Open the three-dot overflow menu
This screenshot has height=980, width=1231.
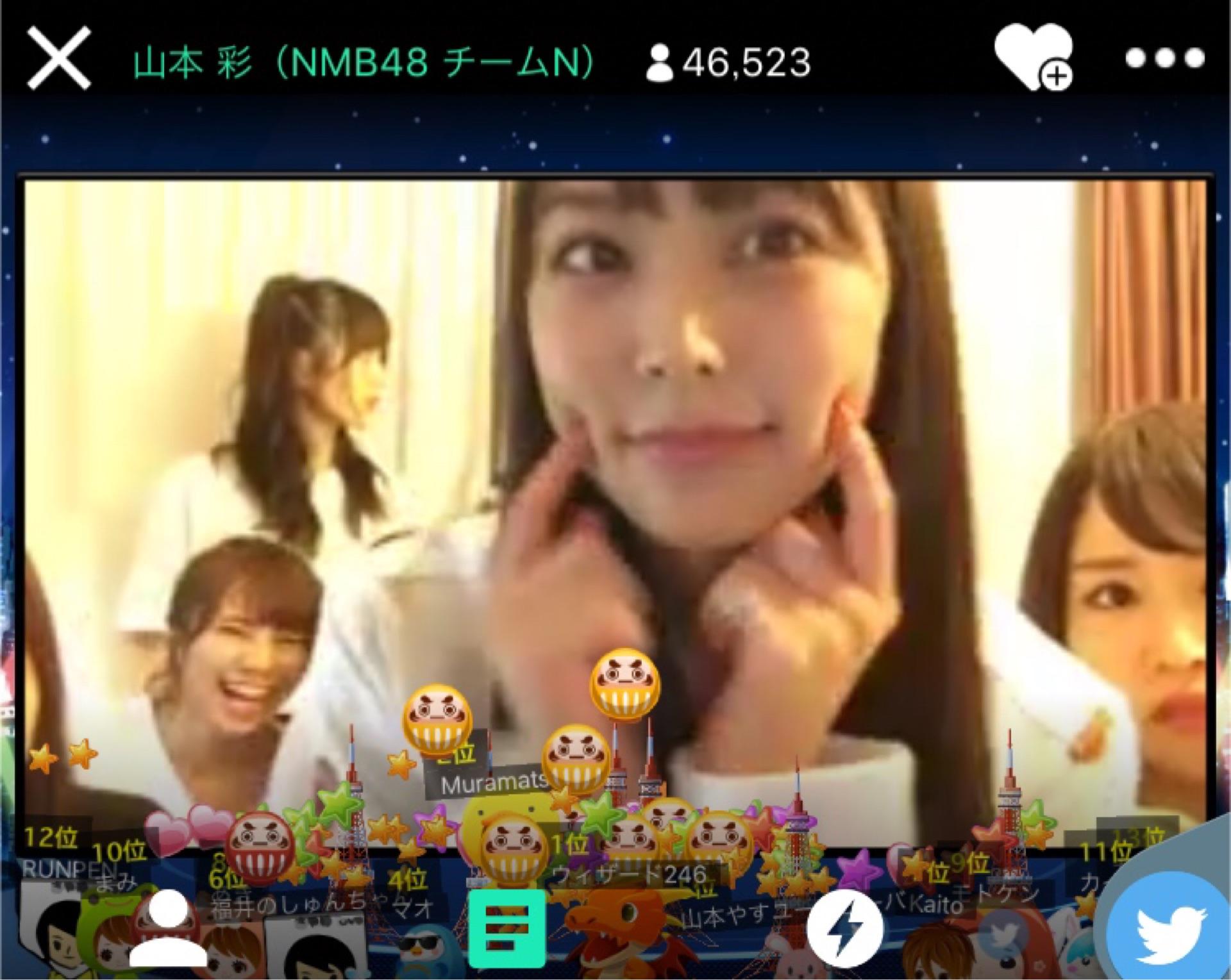point(1165,58)
